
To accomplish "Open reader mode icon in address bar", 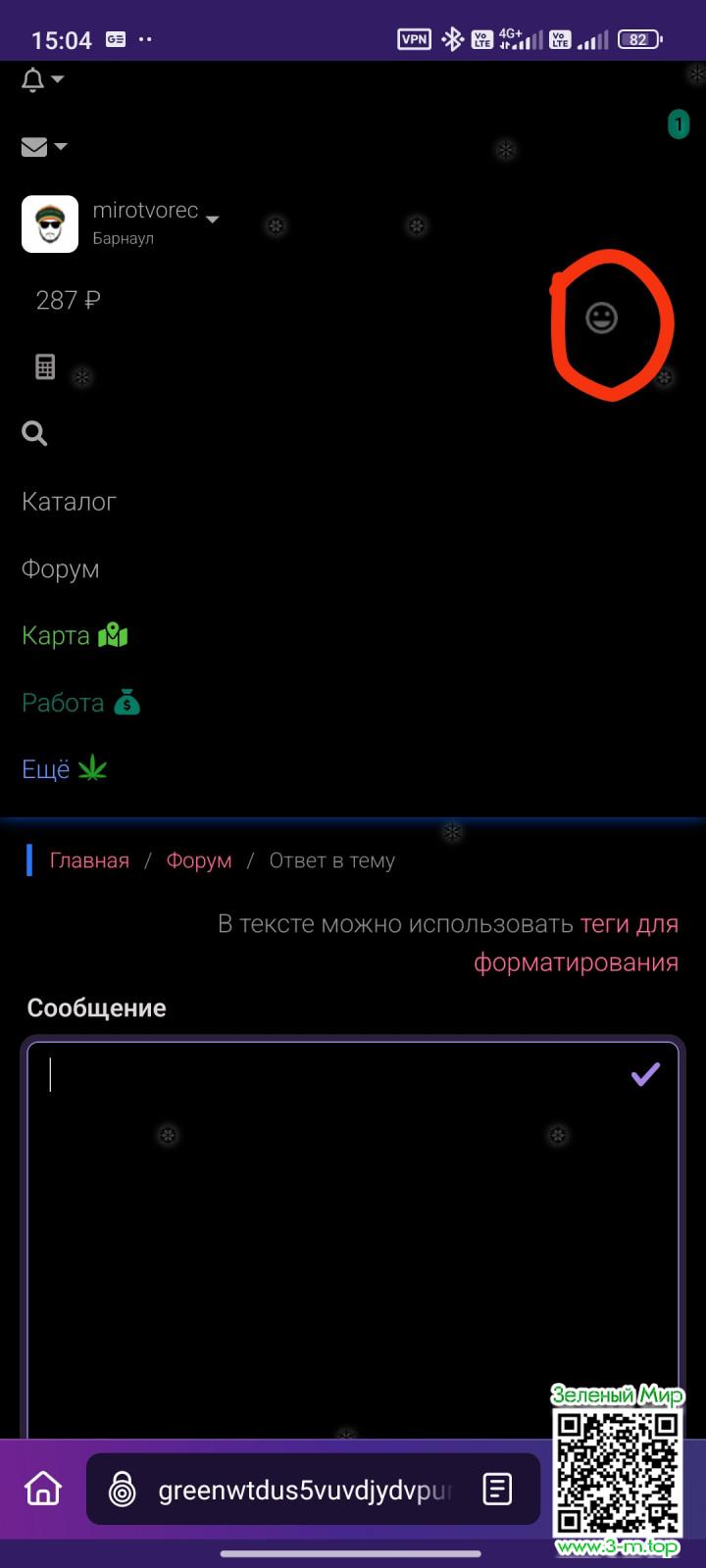I will tap(498, 1490).
